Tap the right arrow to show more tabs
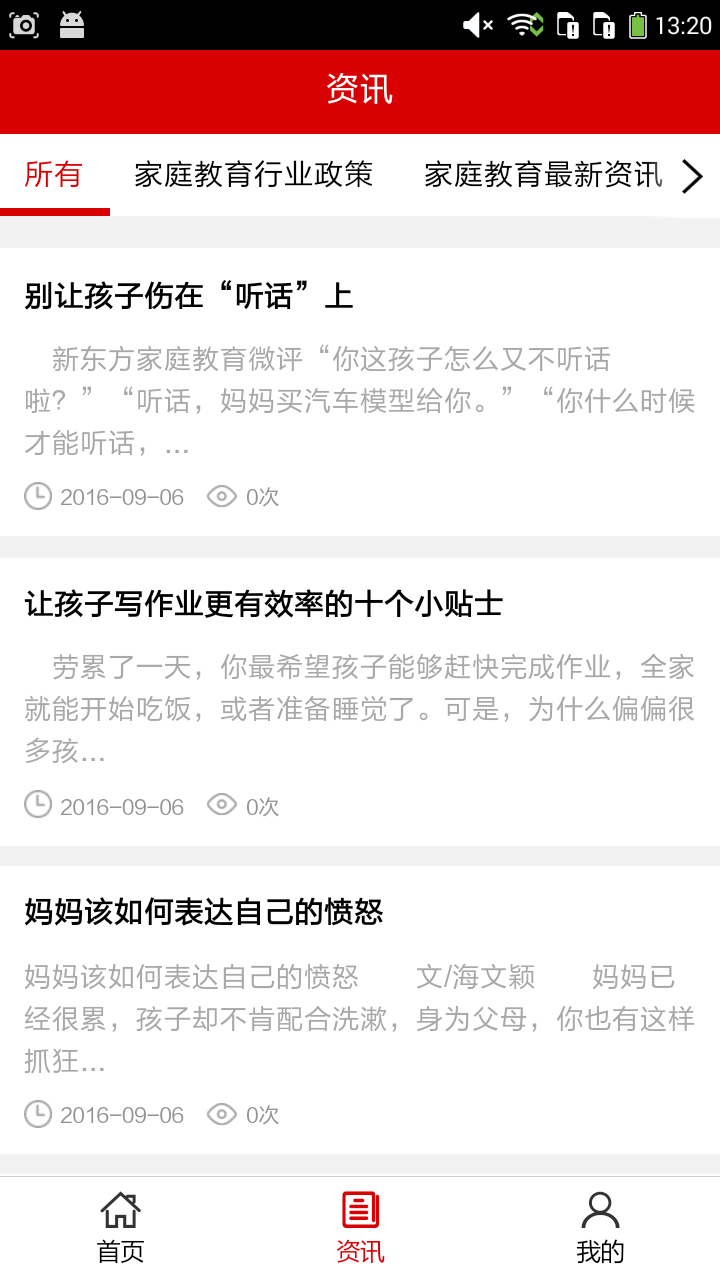 (692, 176)
